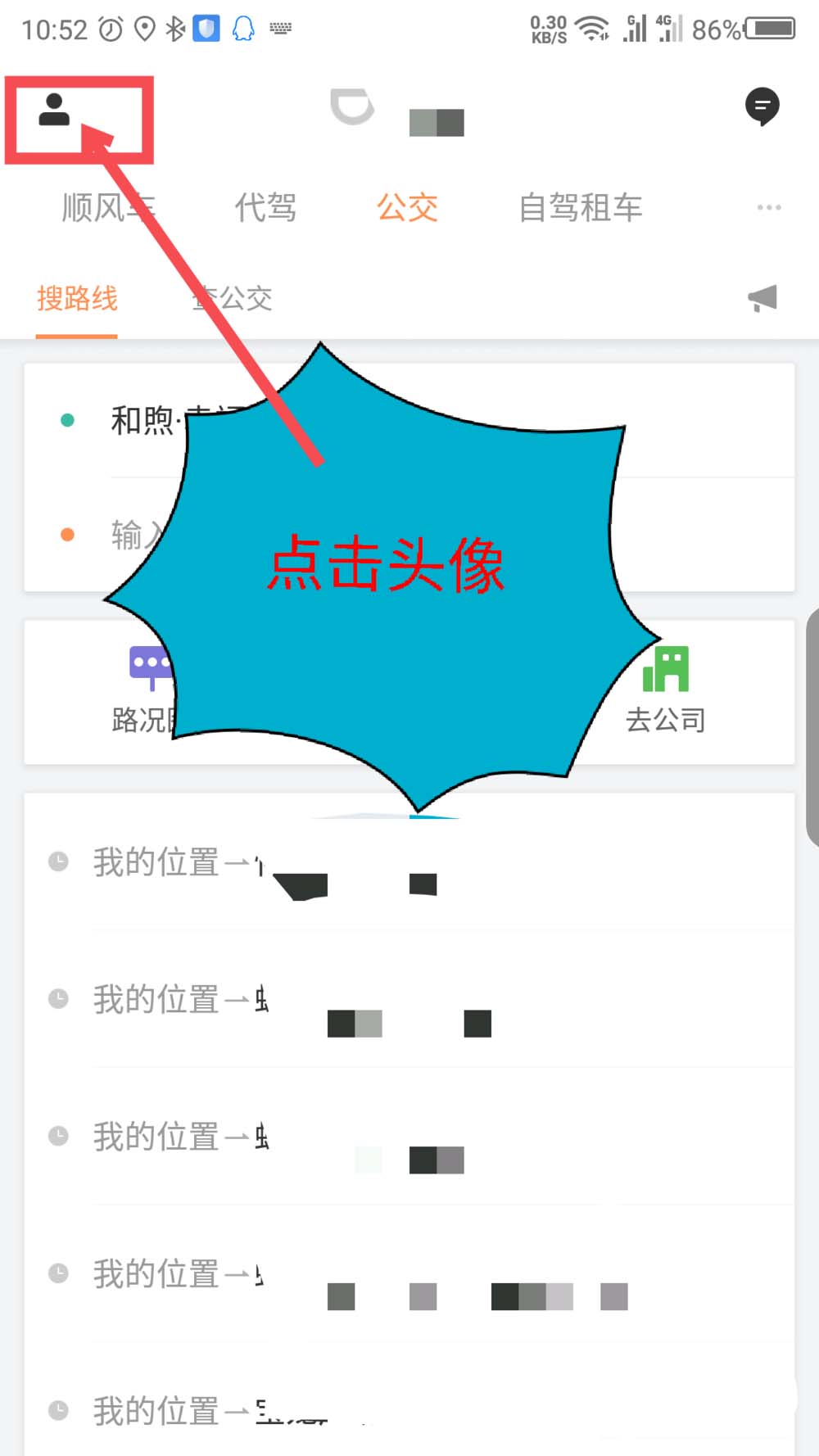Click the clock icon beside first history route
The height and width of the screenshot is (1456, 819).
[58, 862]
